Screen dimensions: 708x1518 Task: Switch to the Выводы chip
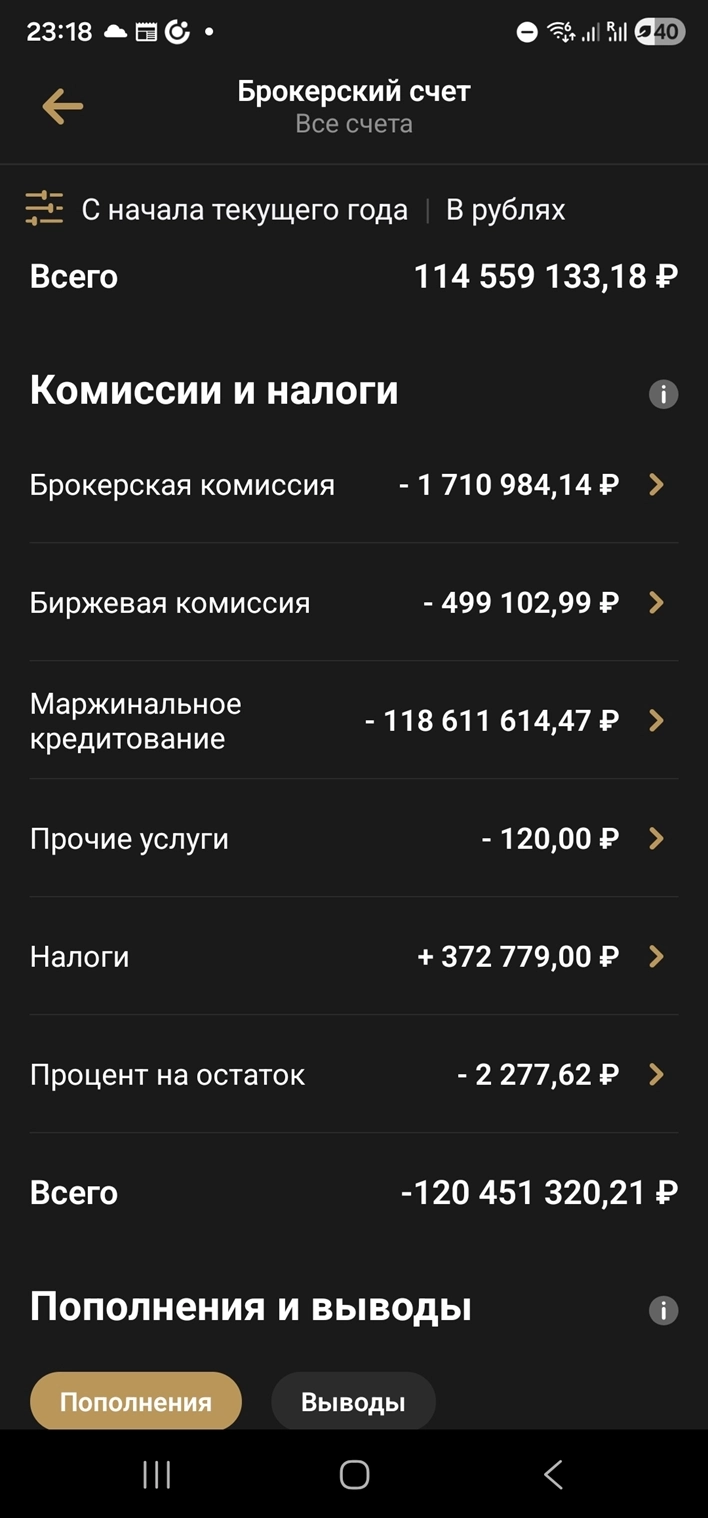click(x=353, y=1402)
